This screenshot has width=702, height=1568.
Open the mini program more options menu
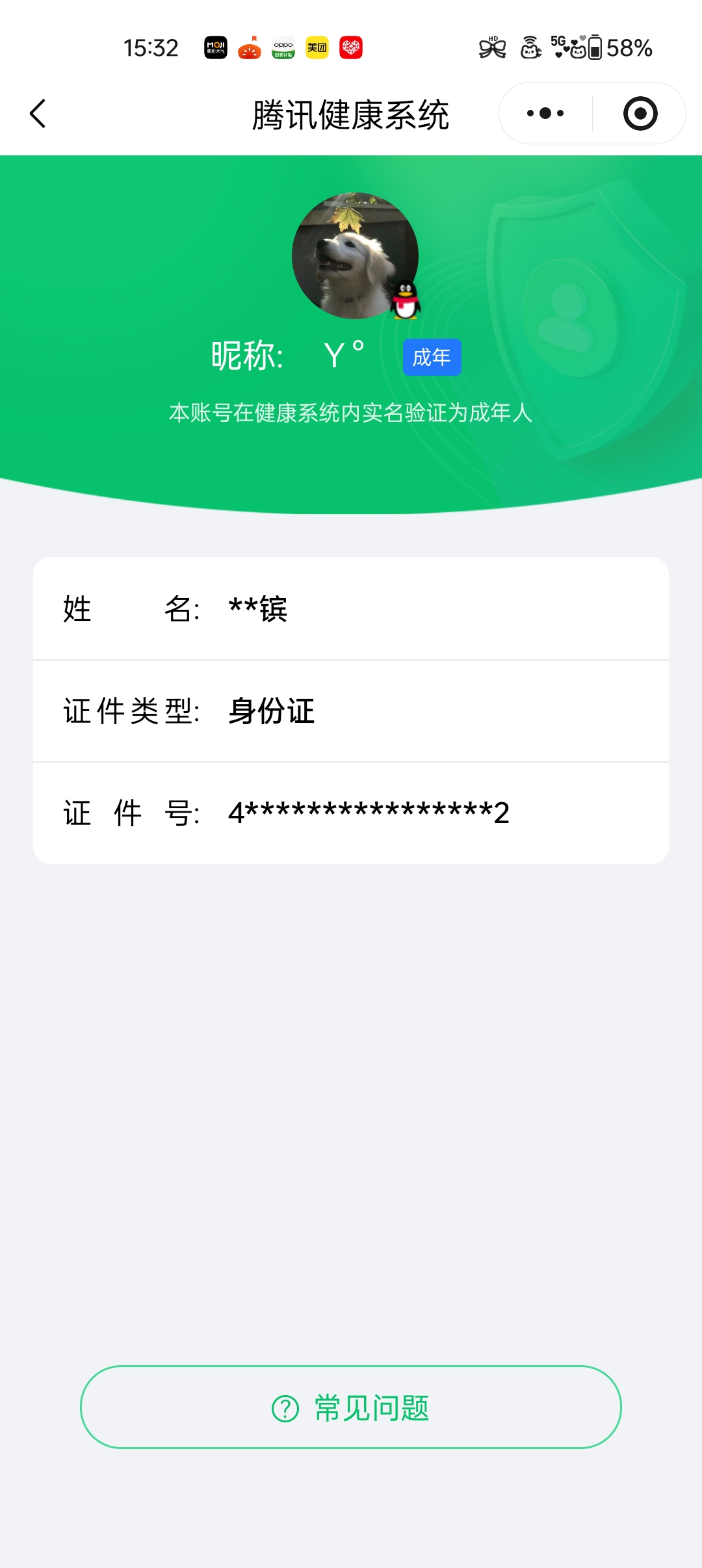(x=543, y=112)
